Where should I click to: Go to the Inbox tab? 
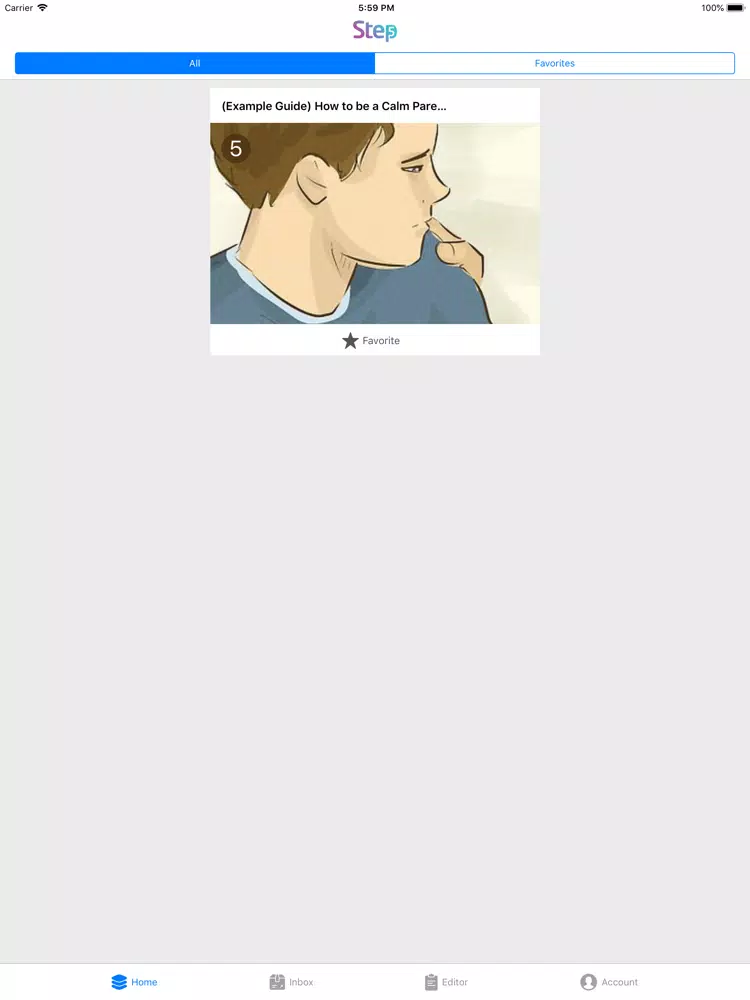pyautogui.click(x=291, y=982)
